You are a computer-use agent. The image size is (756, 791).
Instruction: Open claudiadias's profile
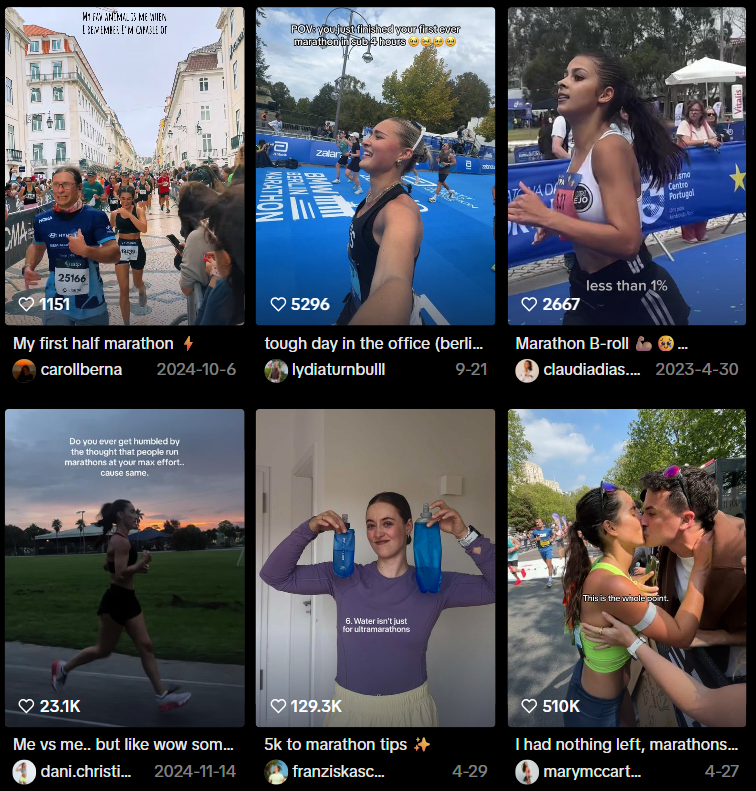tap(590, 370)
